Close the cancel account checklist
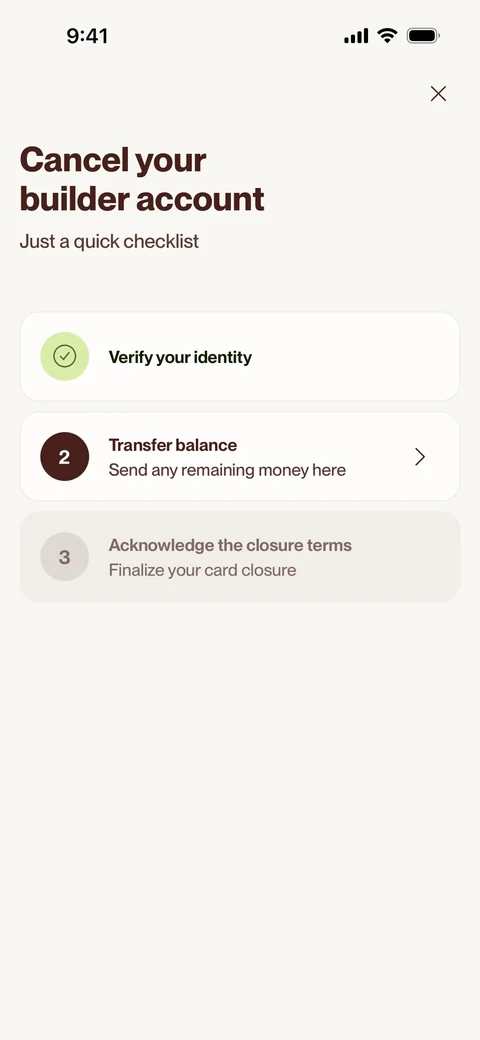Image resolution: width=480 pixels, height=1040 pixels. pos(438,94)
